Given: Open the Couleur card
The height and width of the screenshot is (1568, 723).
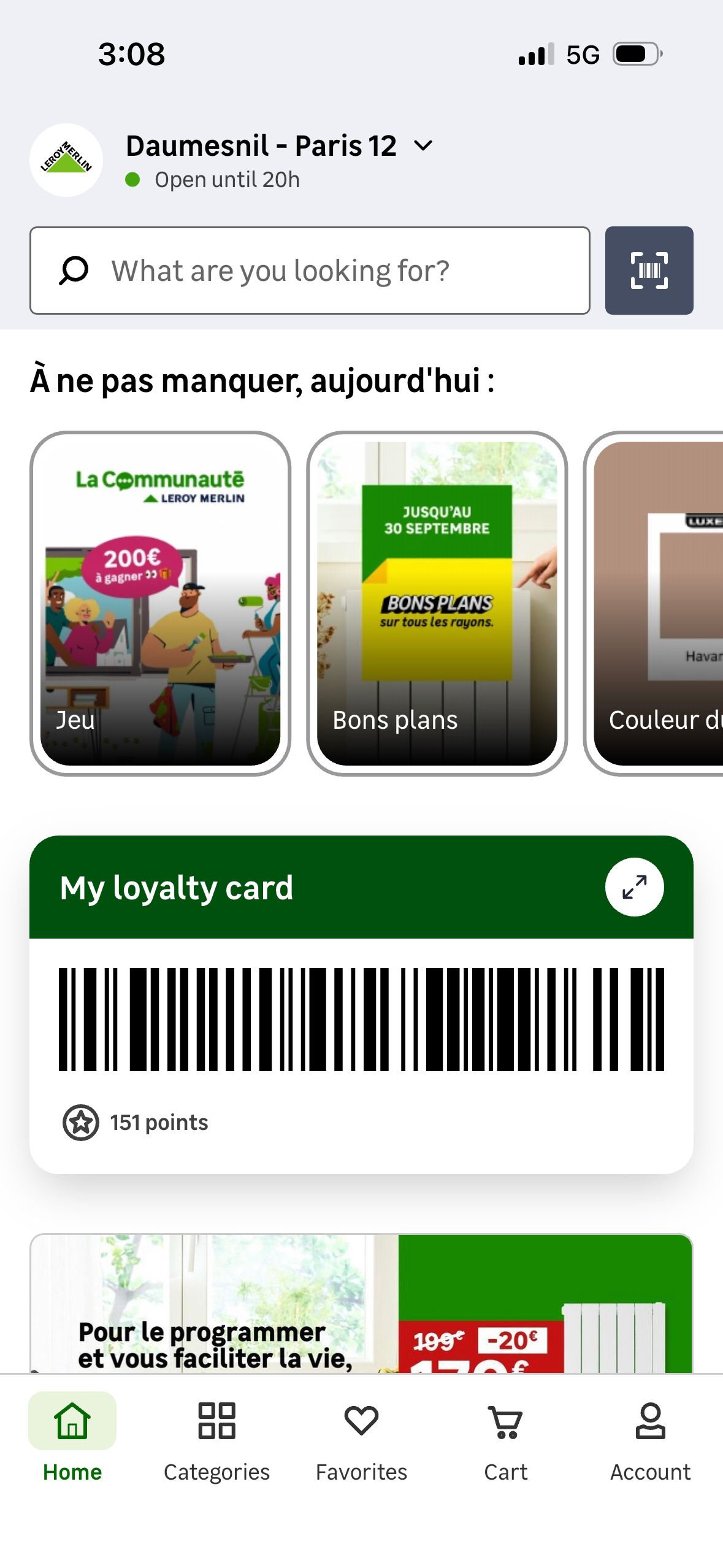Looking at the screenshot, I should pyautogui.click(x=657, y=603).
